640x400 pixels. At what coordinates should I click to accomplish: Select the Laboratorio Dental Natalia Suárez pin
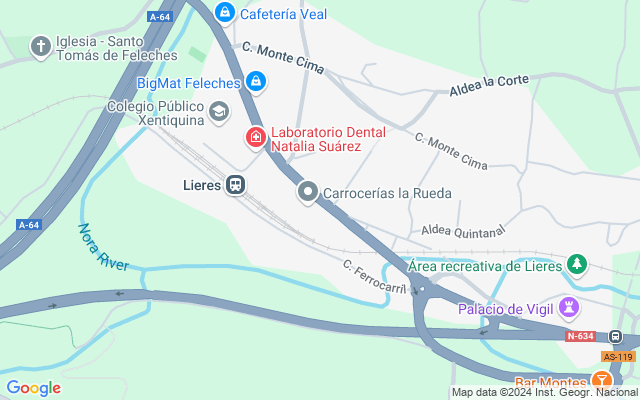click(x=256, y=137)
